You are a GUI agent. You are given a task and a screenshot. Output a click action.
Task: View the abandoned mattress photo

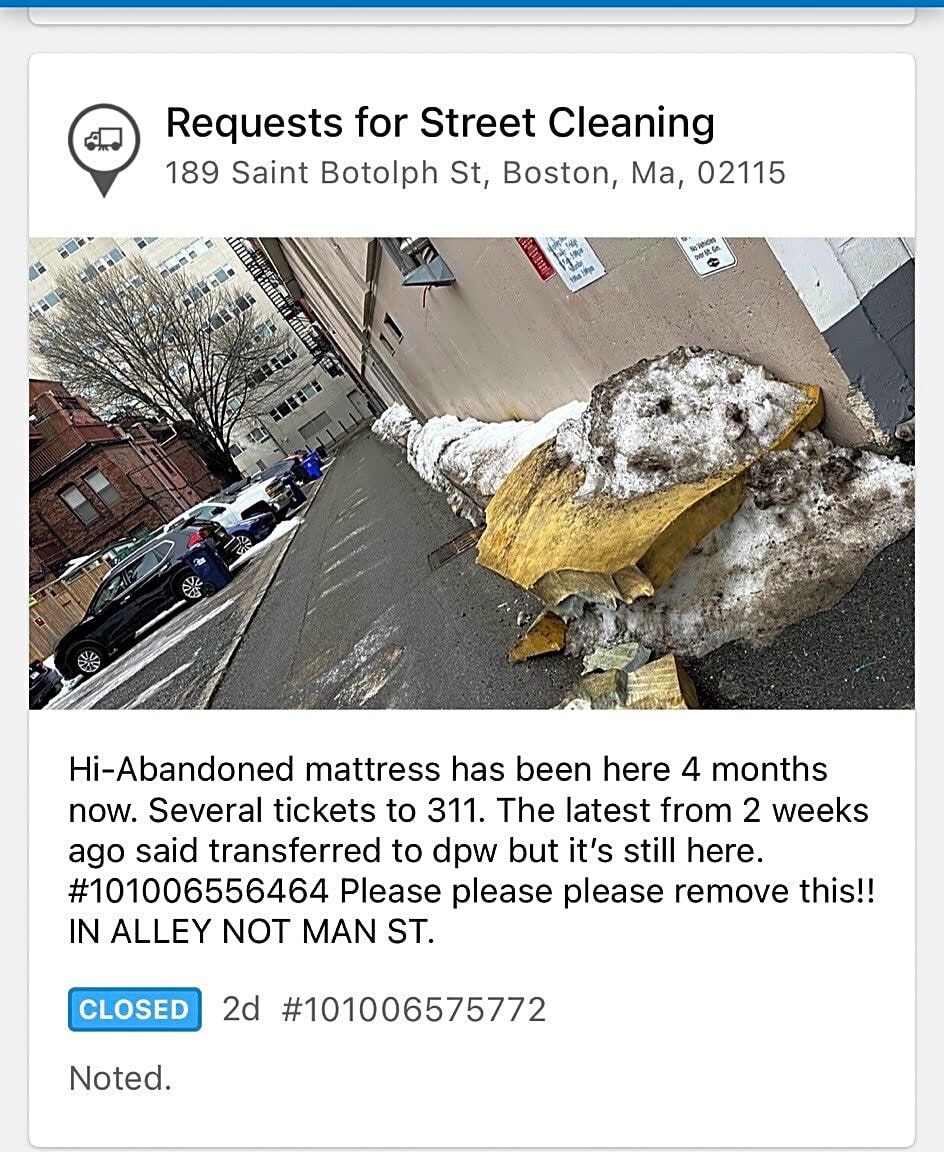coord(471,472)
